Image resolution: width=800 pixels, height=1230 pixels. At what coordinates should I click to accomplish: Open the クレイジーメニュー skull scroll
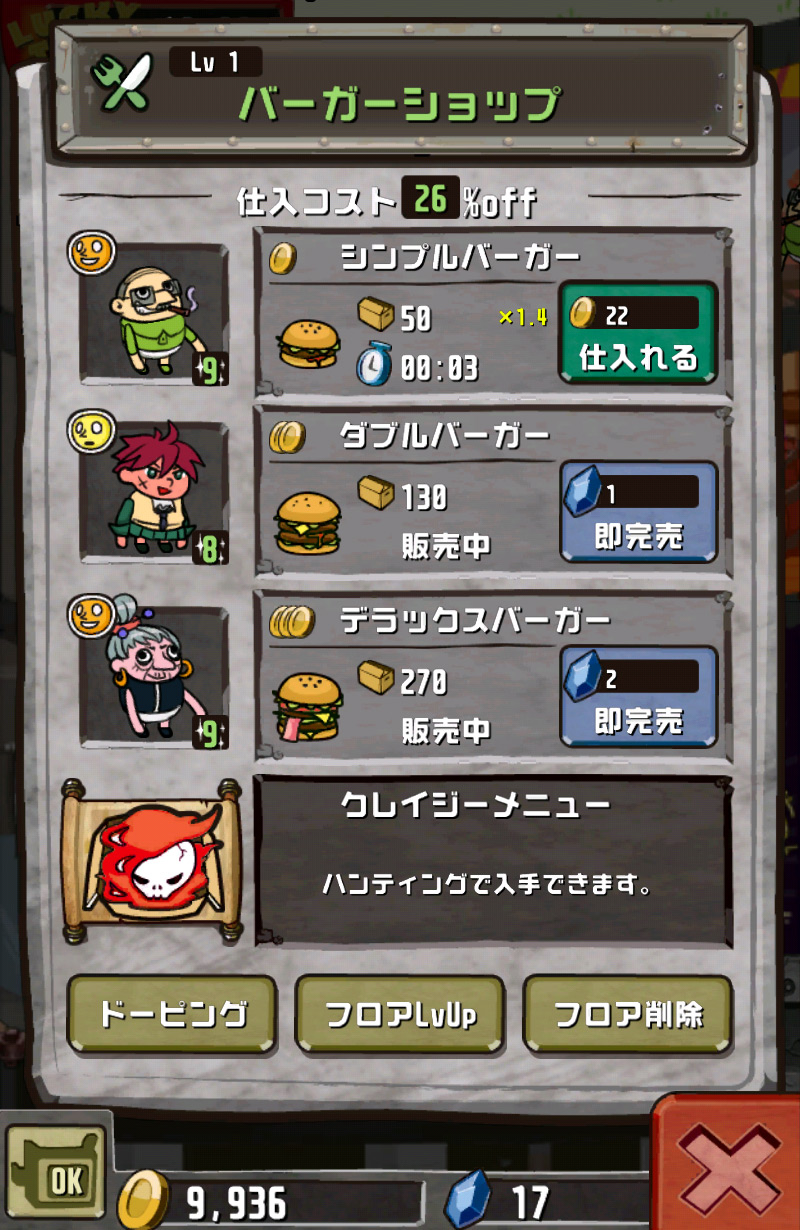[x=152, y=860]
